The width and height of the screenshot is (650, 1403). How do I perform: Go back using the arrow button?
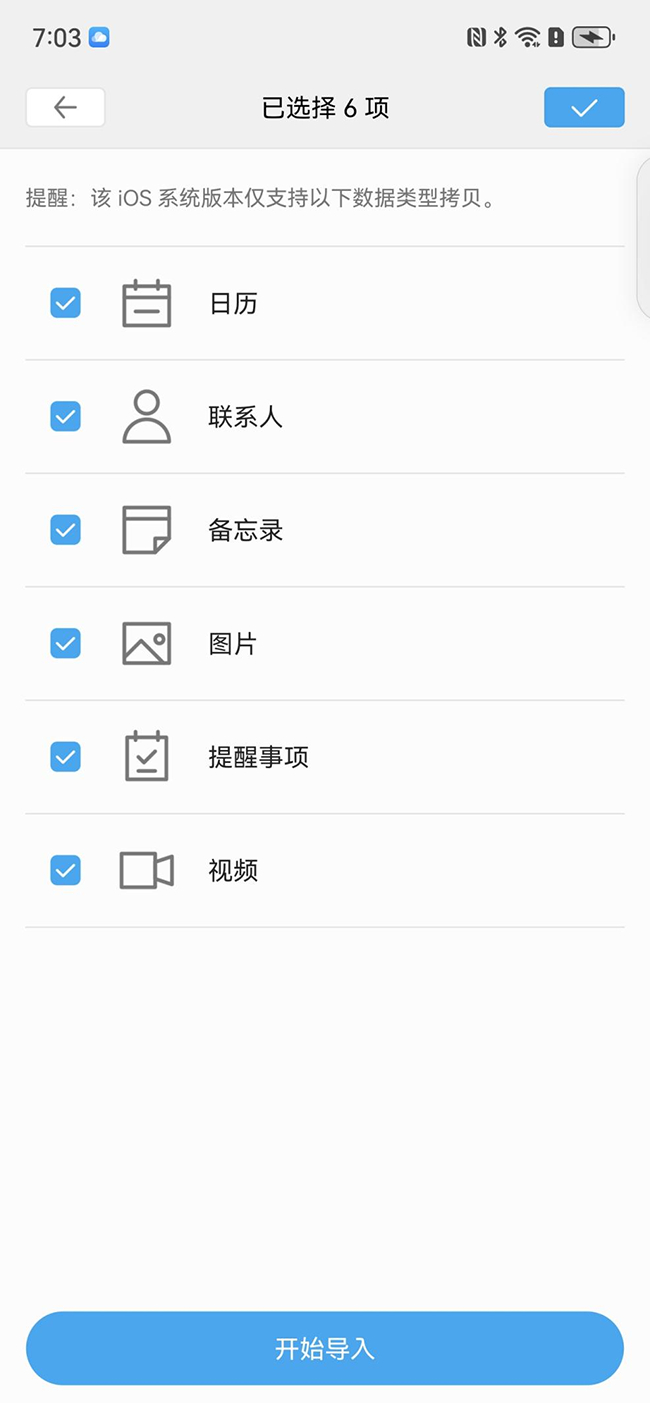pyautogui.click(x=65, y=108)
